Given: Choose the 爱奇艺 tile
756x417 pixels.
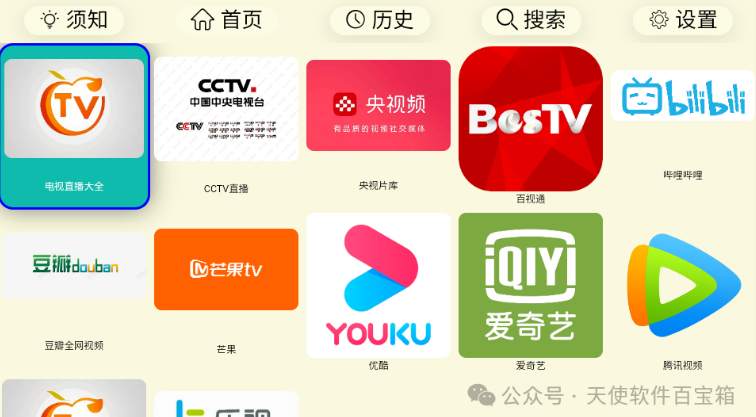Looking at the screenshot, I should 530,285.
